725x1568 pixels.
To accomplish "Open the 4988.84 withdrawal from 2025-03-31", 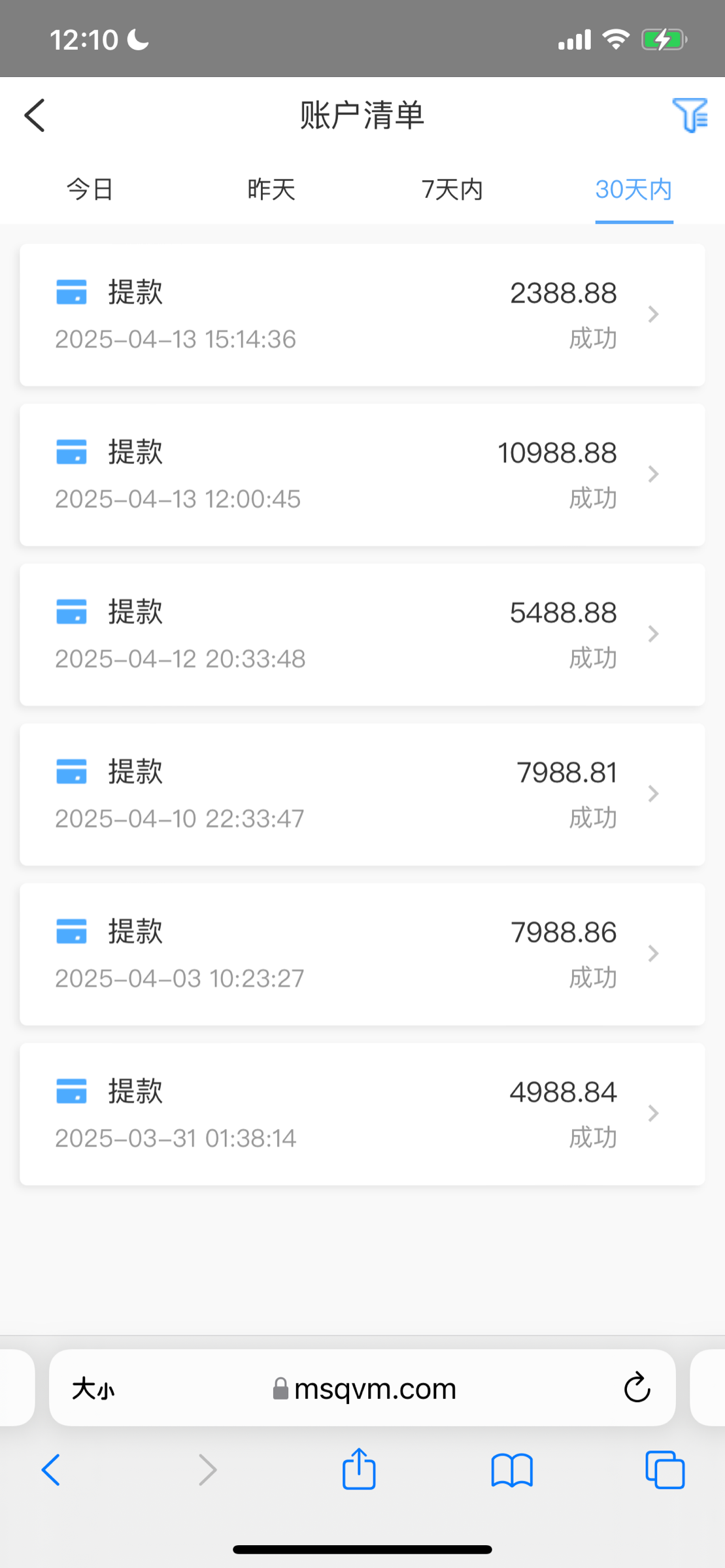I will click(362, 1114).
